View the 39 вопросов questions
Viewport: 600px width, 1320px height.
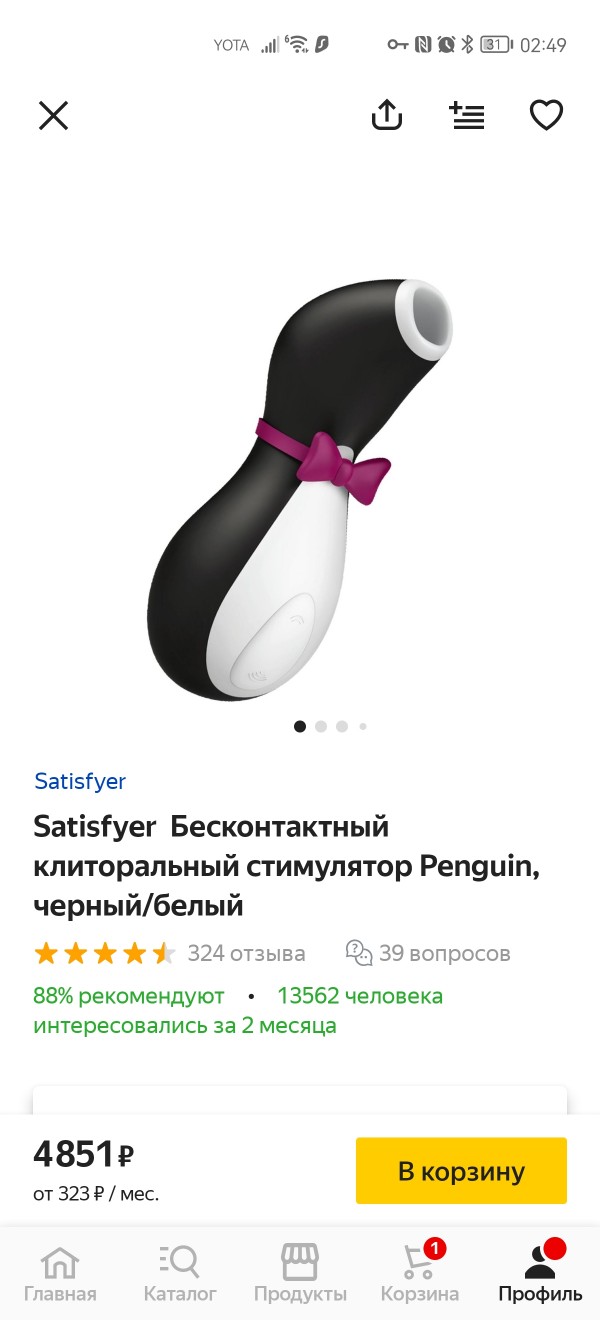tap(428, 953)
